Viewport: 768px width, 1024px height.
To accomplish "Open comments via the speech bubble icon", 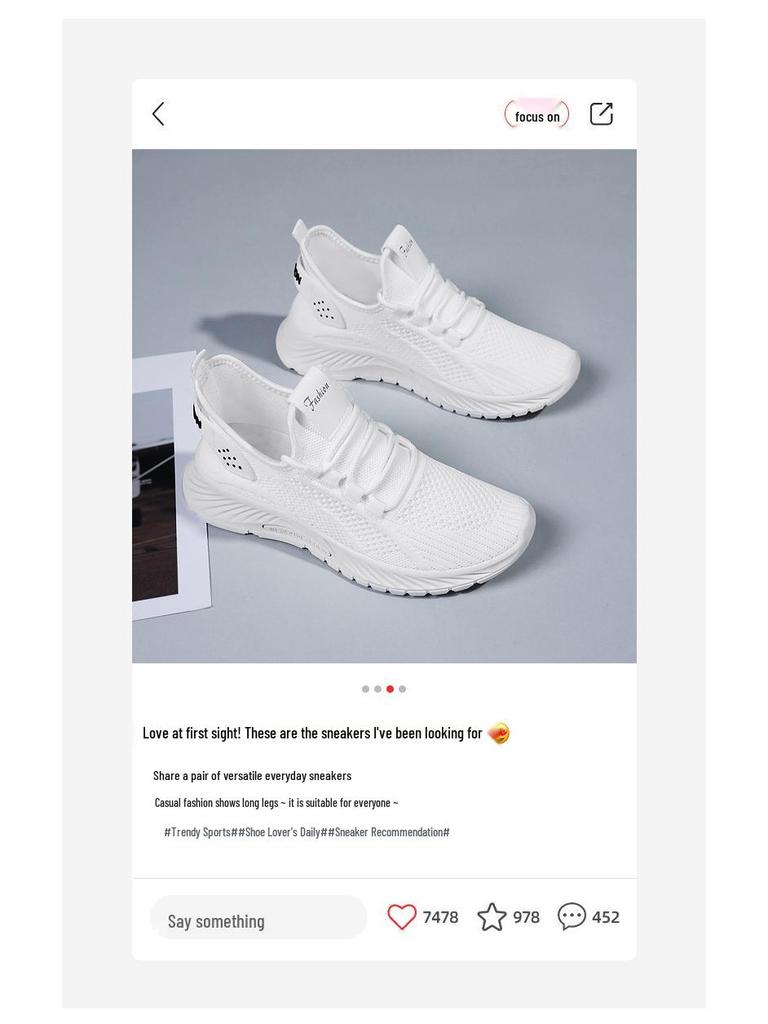I will (x=572, y=916).
